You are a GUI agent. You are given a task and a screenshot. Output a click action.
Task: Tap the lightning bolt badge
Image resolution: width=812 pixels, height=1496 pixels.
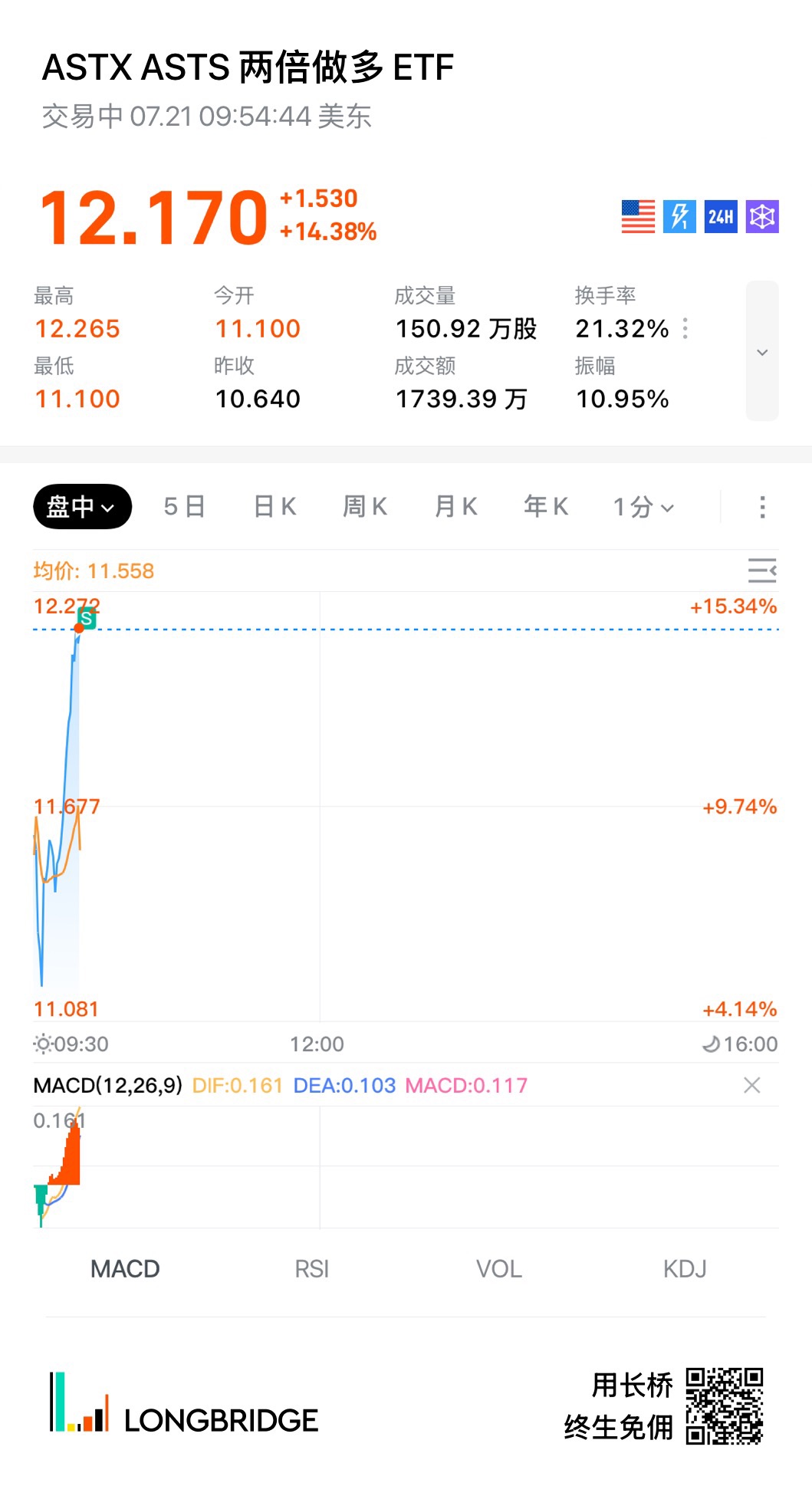point(679,216)
